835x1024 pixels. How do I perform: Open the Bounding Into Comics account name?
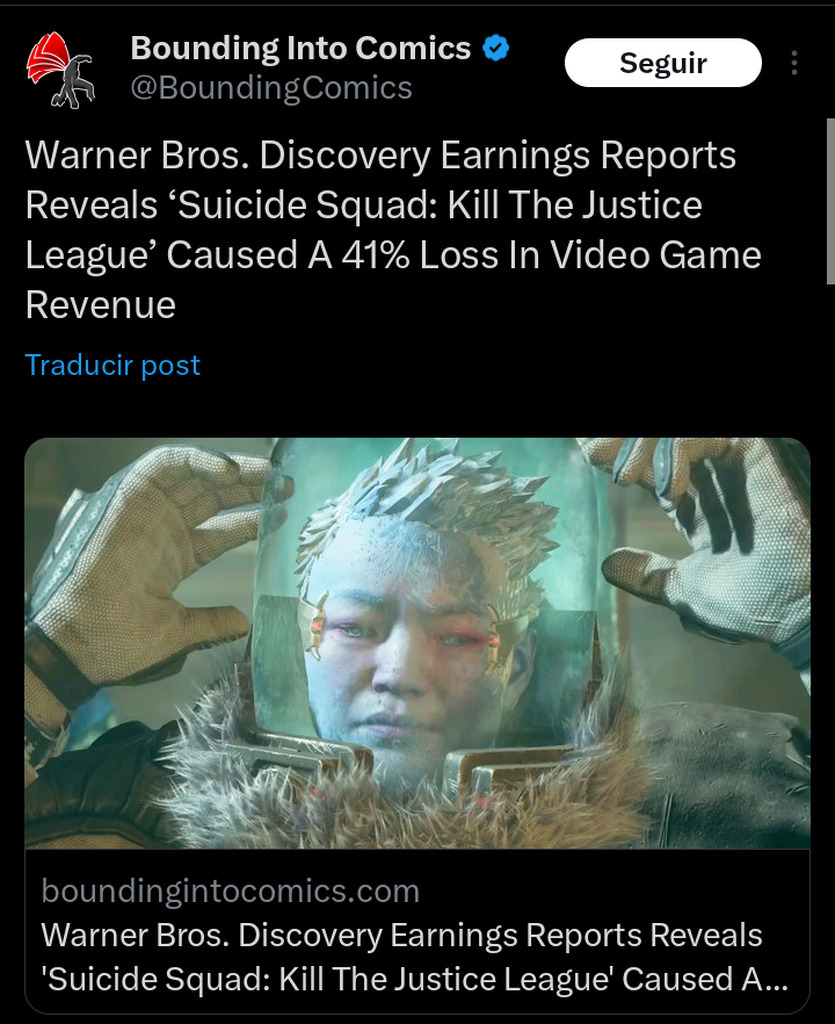coord(300,48)
